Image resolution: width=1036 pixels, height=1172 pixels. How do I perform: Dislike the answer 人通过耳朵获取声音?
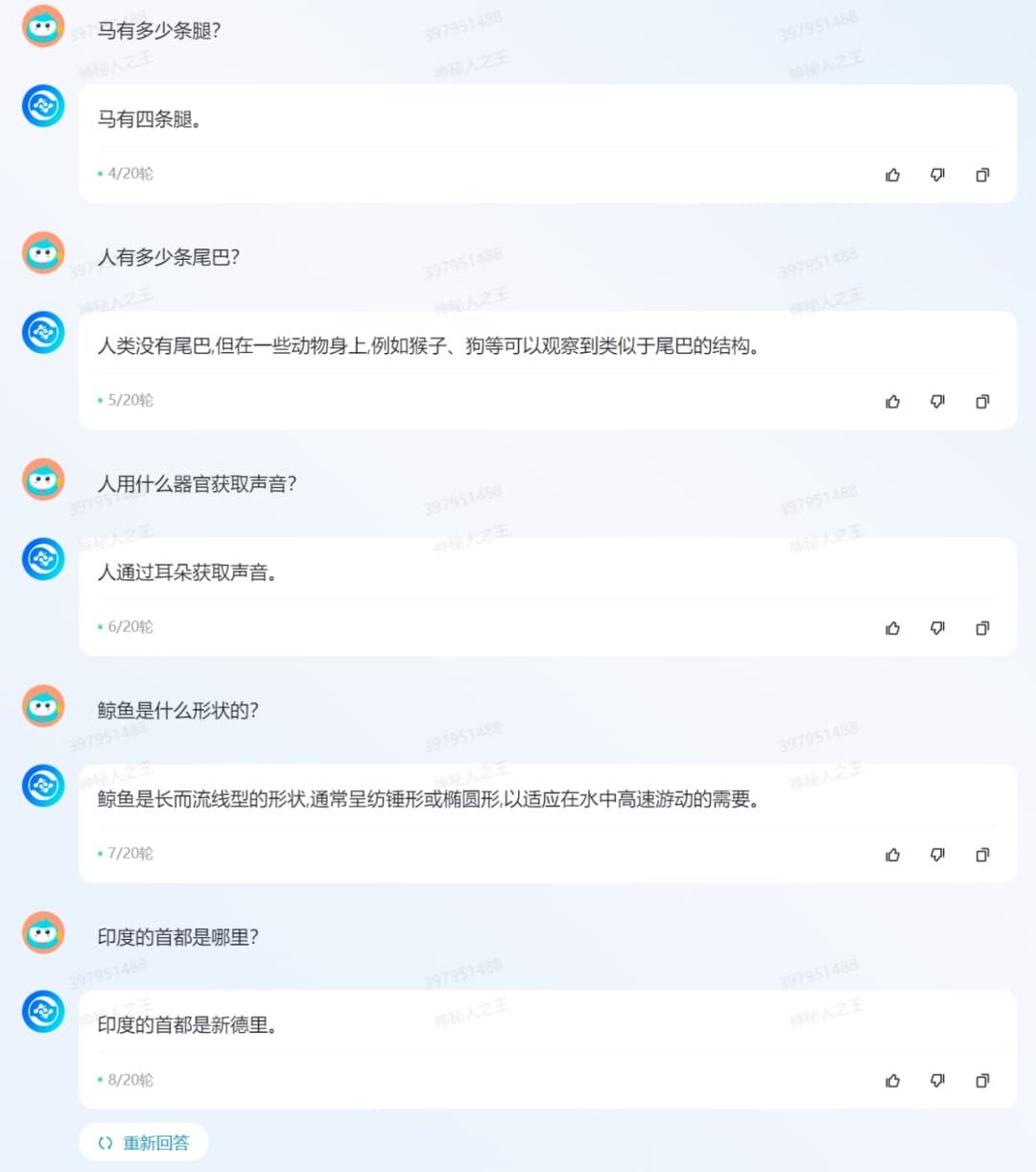[937, 628]
